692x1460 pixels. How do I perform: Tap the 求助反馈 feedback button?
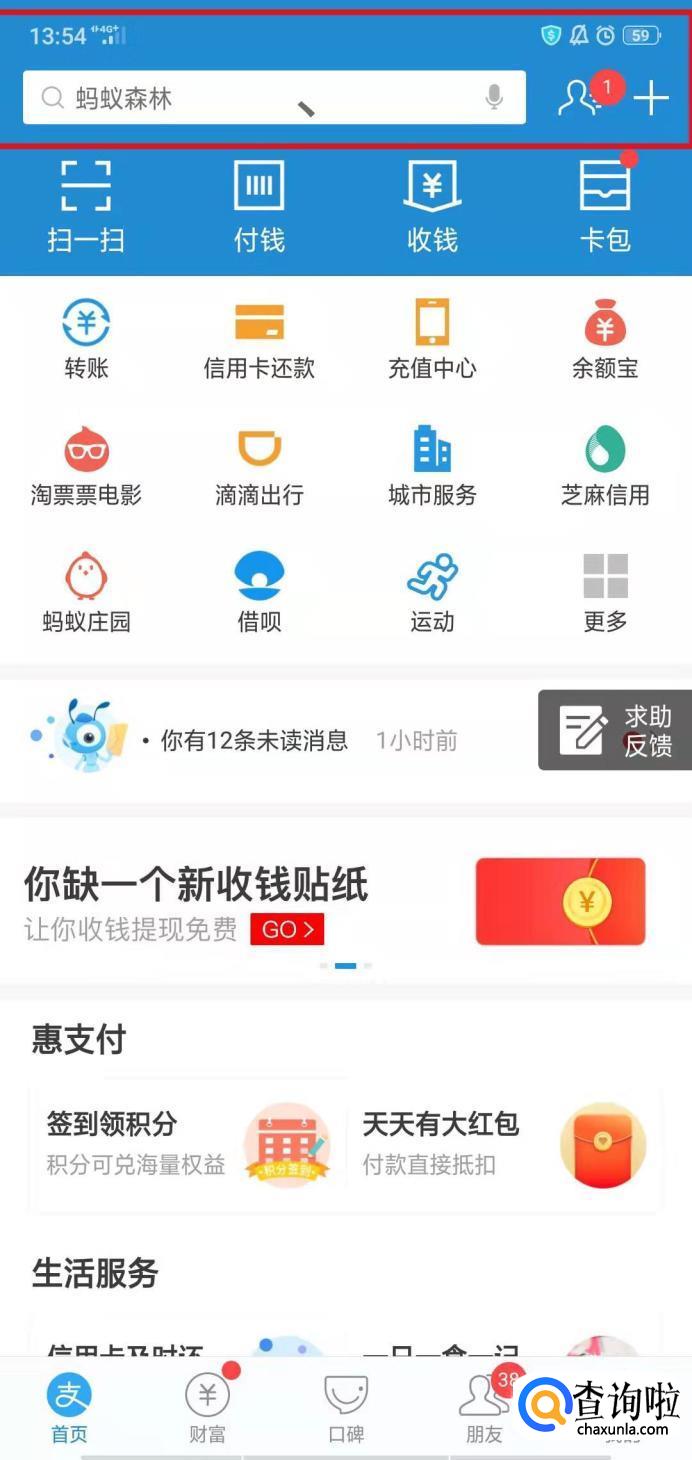[616, 731]
